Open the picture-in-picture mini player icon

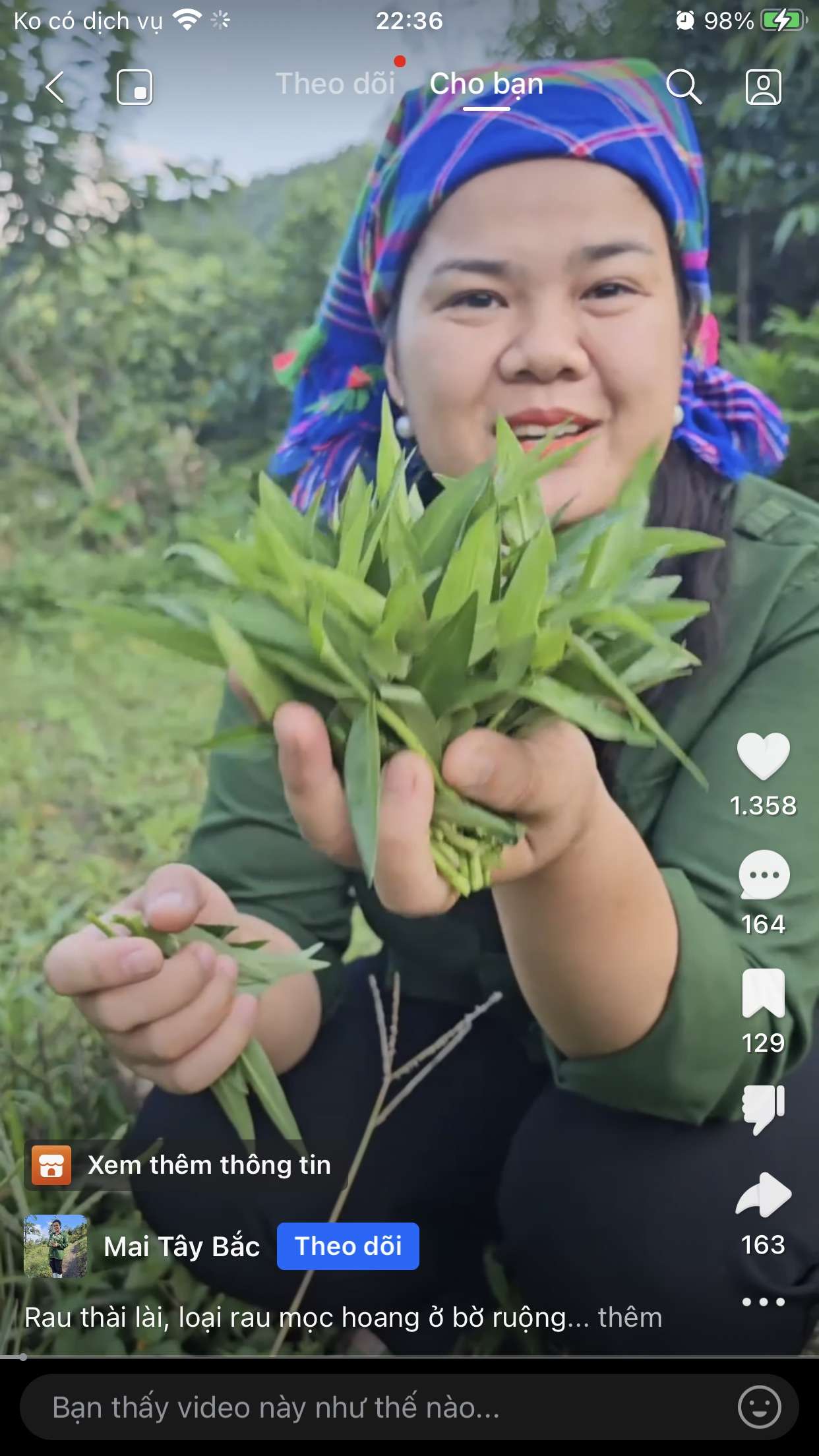tap(135, 87)
